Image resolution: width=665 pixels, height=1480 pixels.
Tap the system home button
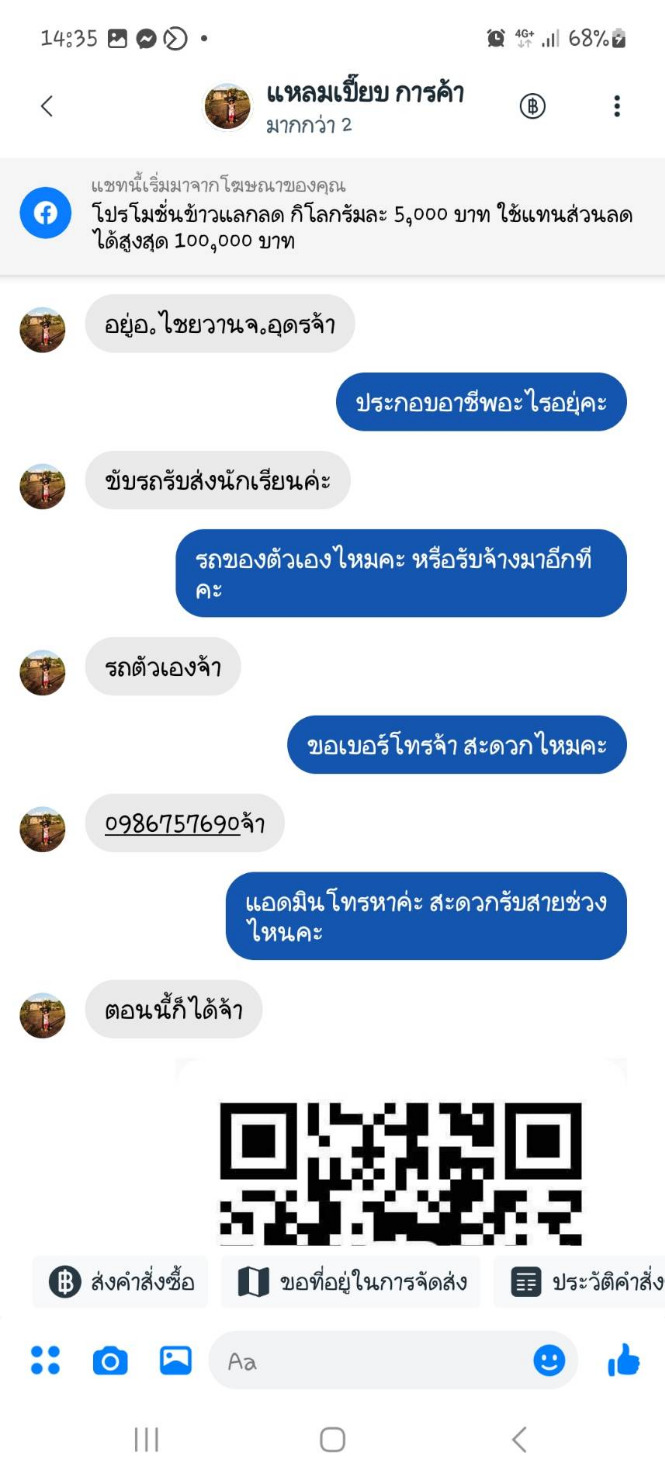[x=332, y=1439]
